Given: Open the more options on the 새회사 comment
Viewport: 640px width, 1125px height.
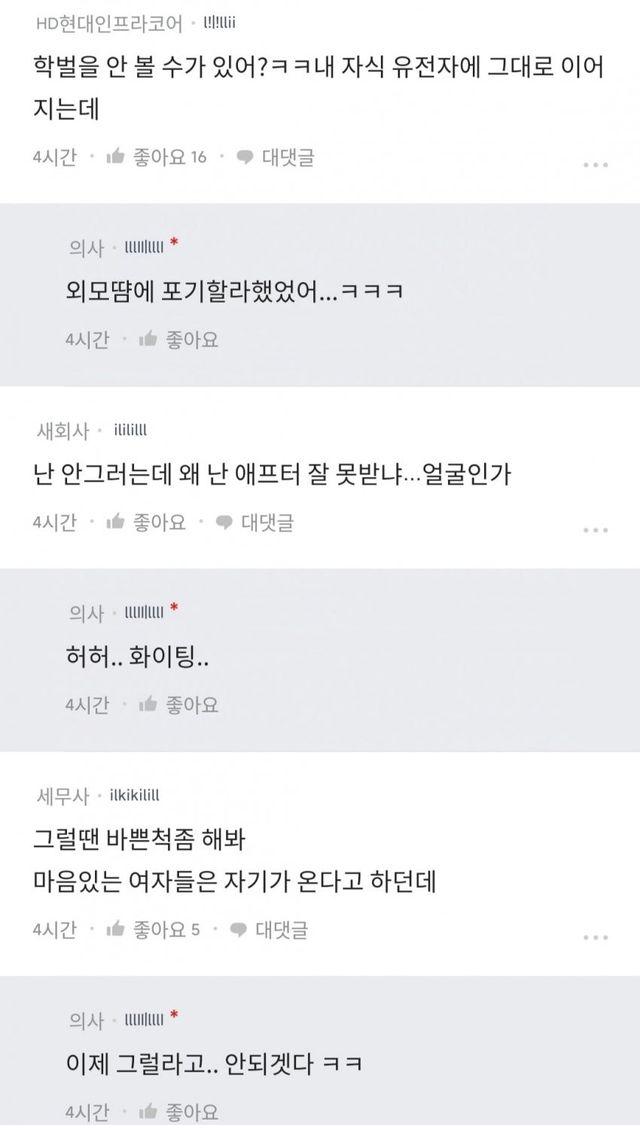Looking at the screenshot, I should (x=596, y=530).
